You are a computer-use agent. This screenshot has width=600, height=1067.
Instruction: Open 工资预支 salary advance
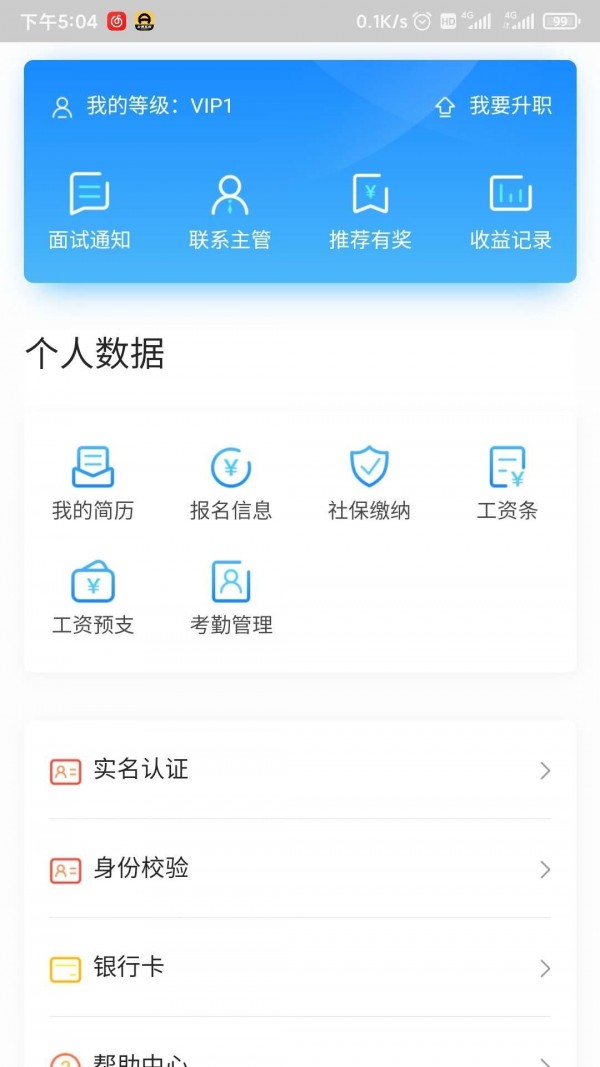point(93,597)
